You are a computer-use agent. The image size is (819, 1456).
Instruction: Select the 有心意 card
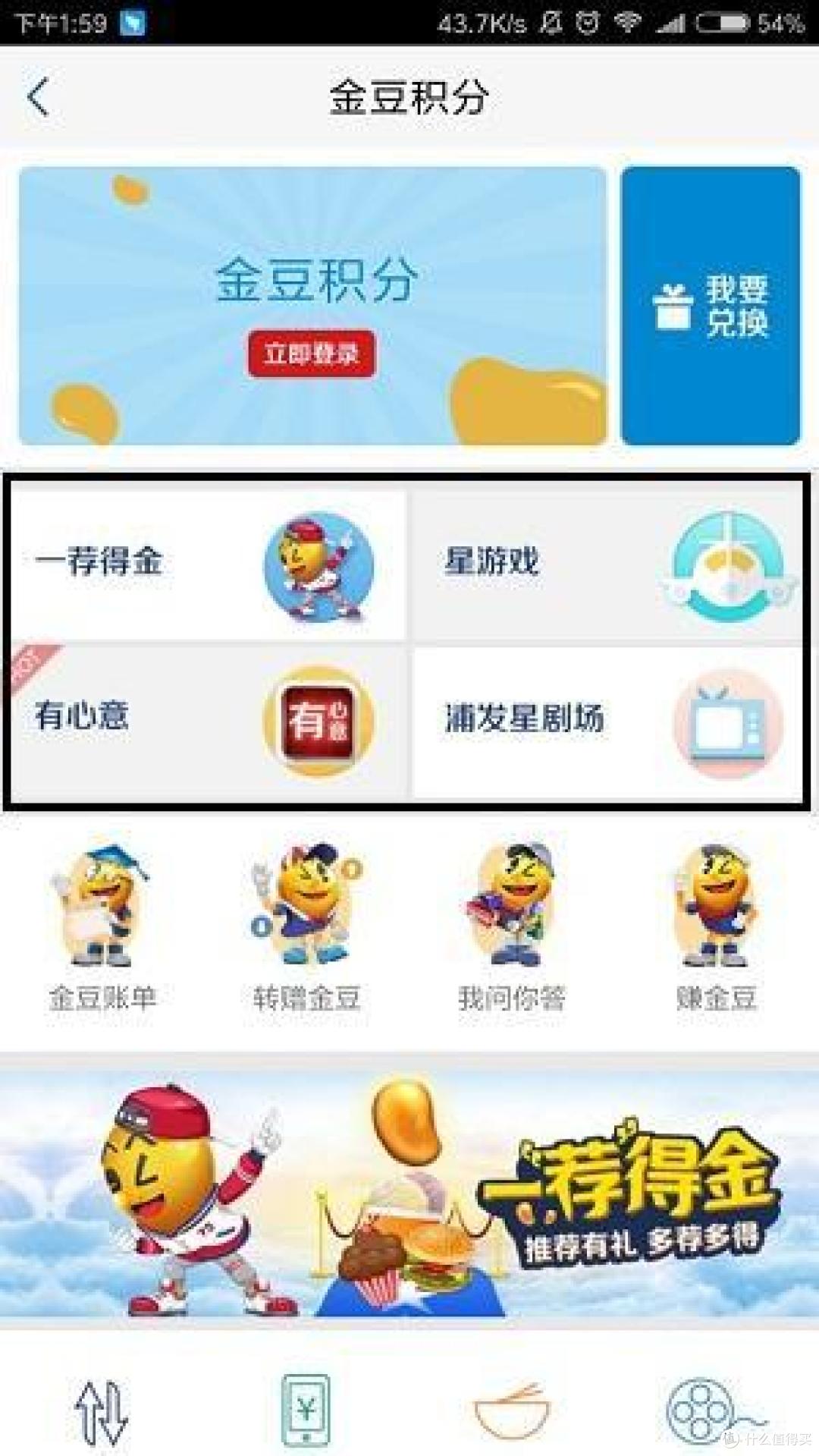(x=208, y=719)
